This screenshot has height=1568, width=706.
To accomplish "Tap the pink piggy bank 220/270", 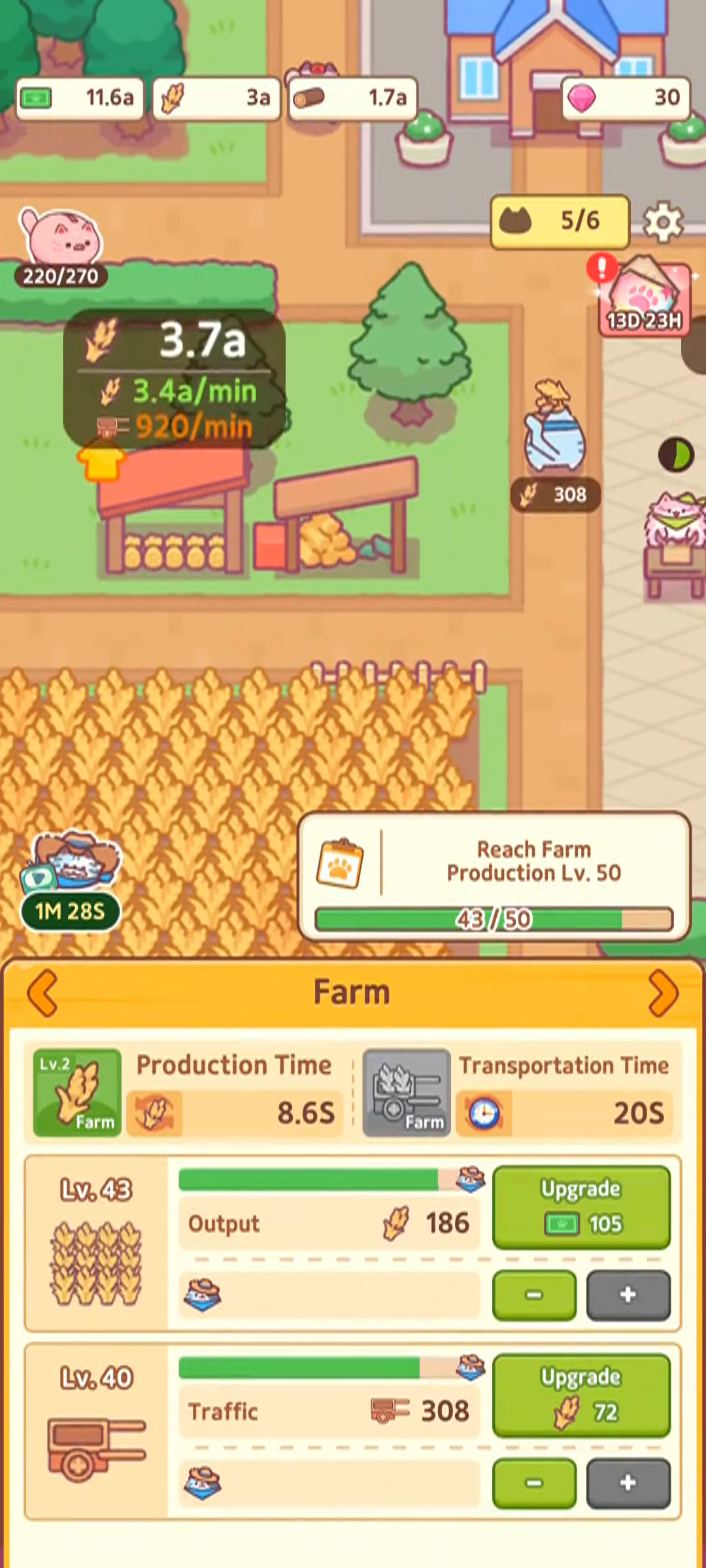I will pyautogui.click(x=61, y=245).
